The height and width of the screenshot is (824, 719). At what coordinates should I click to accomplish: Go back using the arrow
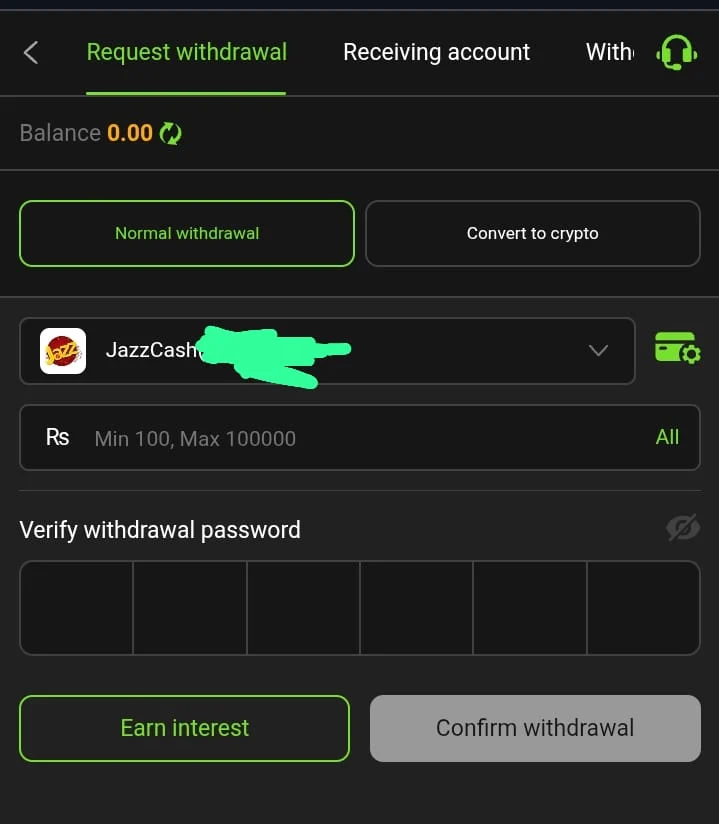click(31, 53)
